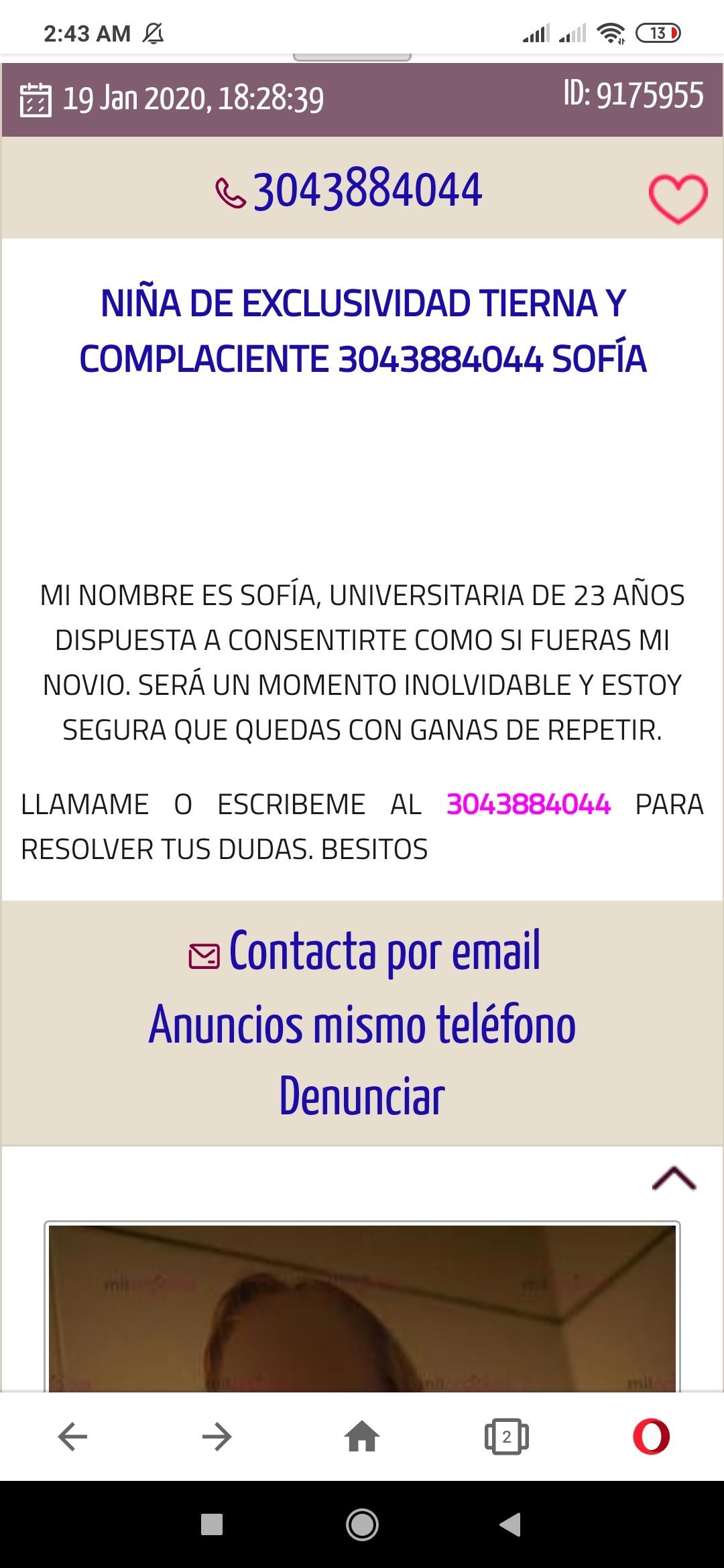724x1568 pixels.
Task: Tap the system home button
Action: [362, 1525]
